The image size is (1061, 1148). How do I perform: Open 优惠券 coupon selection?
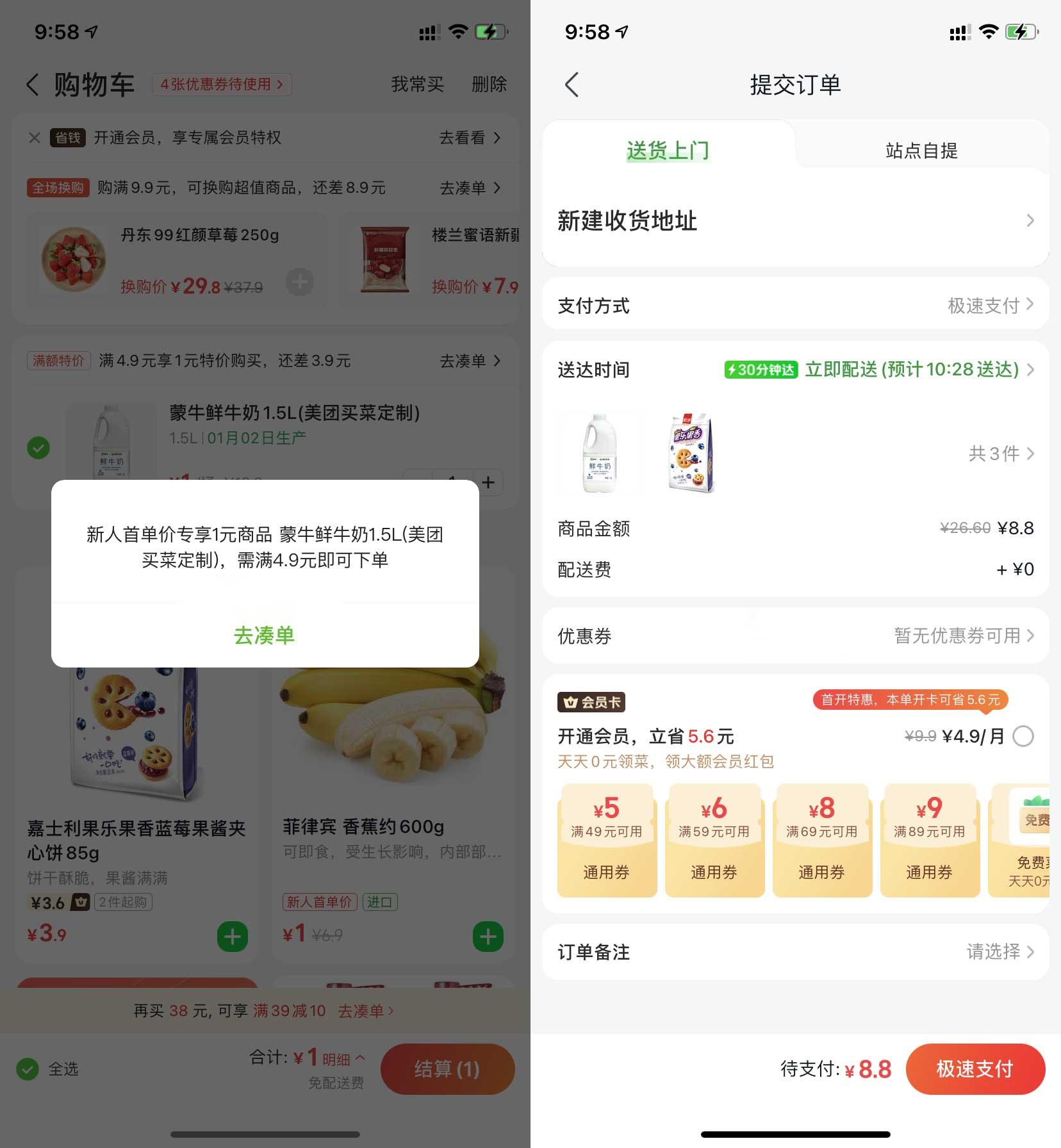962,635
